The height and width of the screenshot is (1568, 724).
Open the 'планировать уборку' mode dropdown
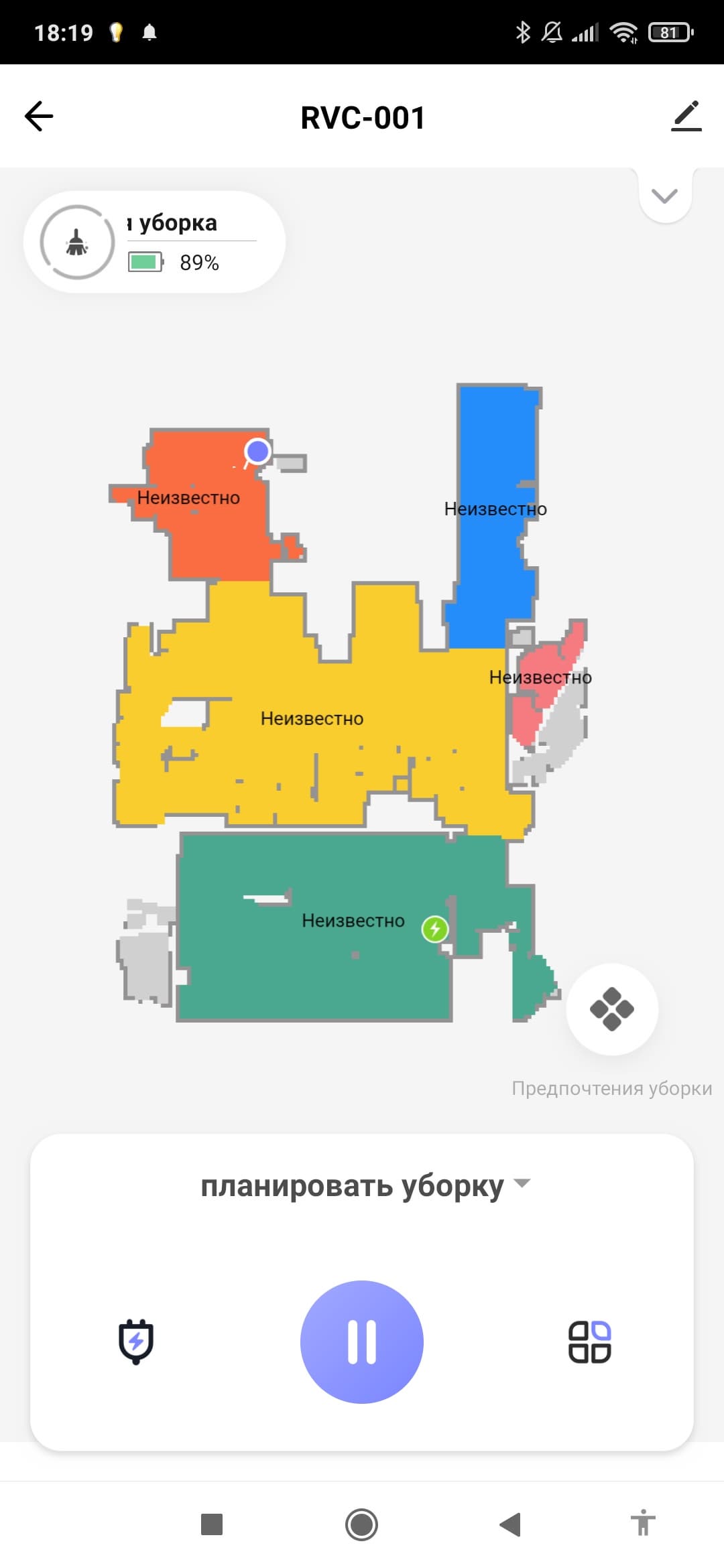[365, 1186]
